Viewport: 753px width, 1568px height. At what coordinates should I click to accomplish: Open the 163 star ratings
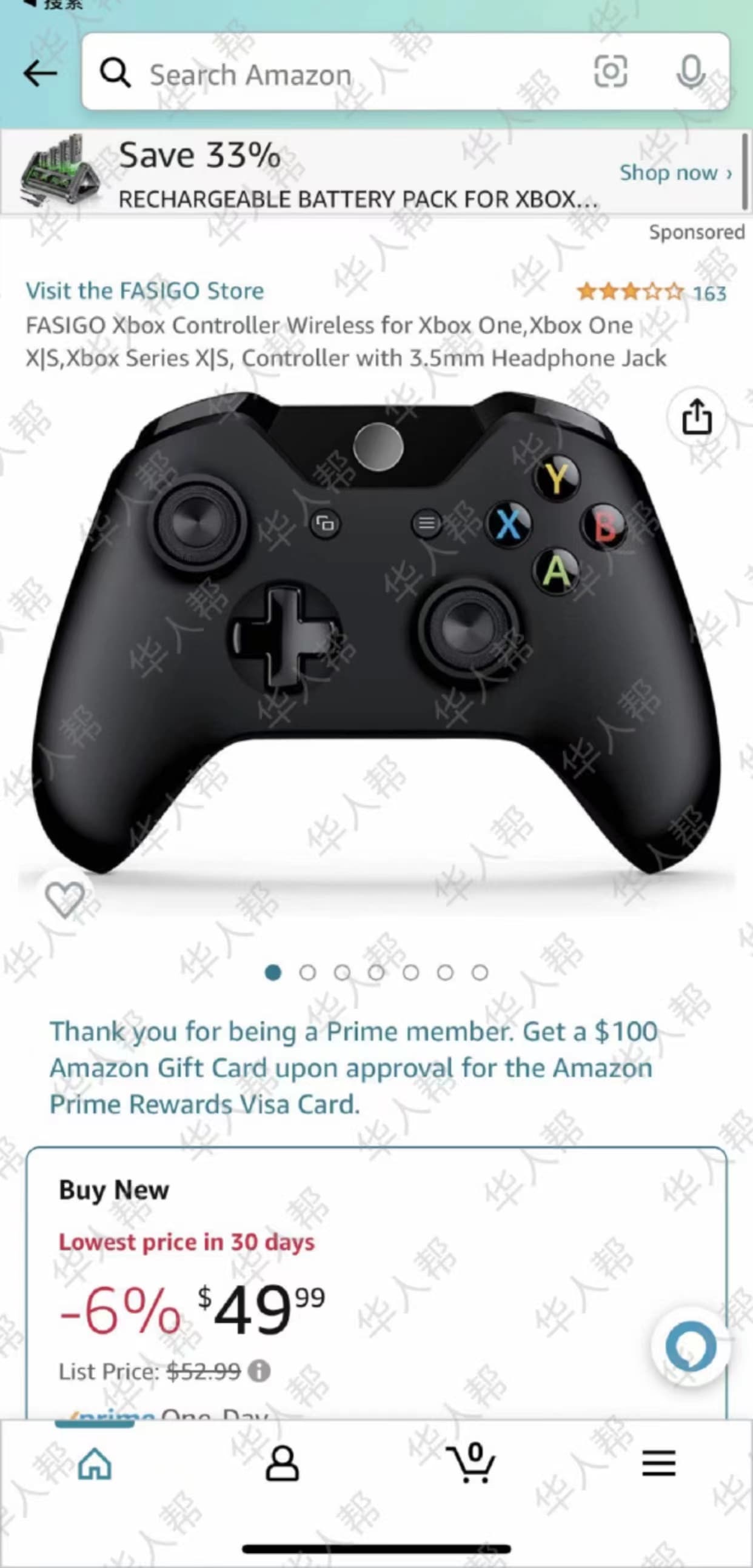point(651,293)
